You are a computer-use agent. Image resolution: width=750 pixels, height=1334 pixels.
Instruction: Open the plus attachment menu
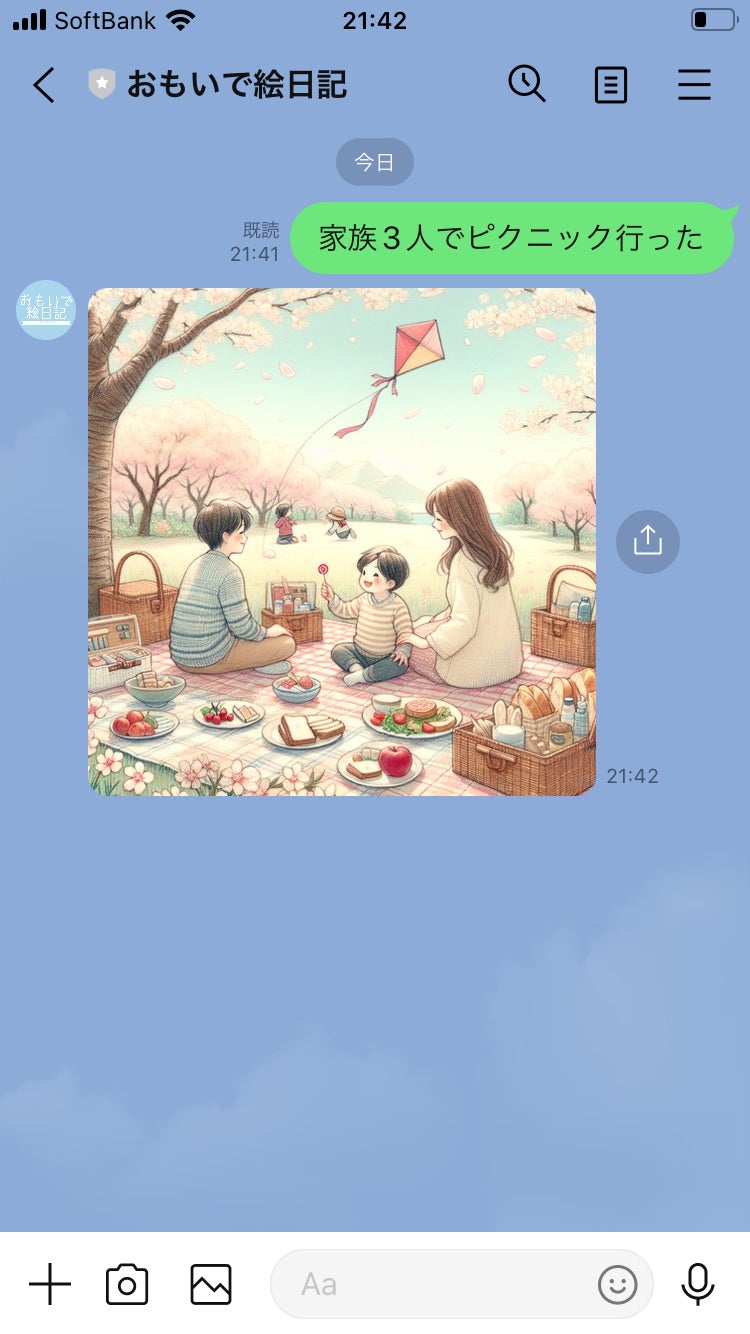[x=50, y=1284]
